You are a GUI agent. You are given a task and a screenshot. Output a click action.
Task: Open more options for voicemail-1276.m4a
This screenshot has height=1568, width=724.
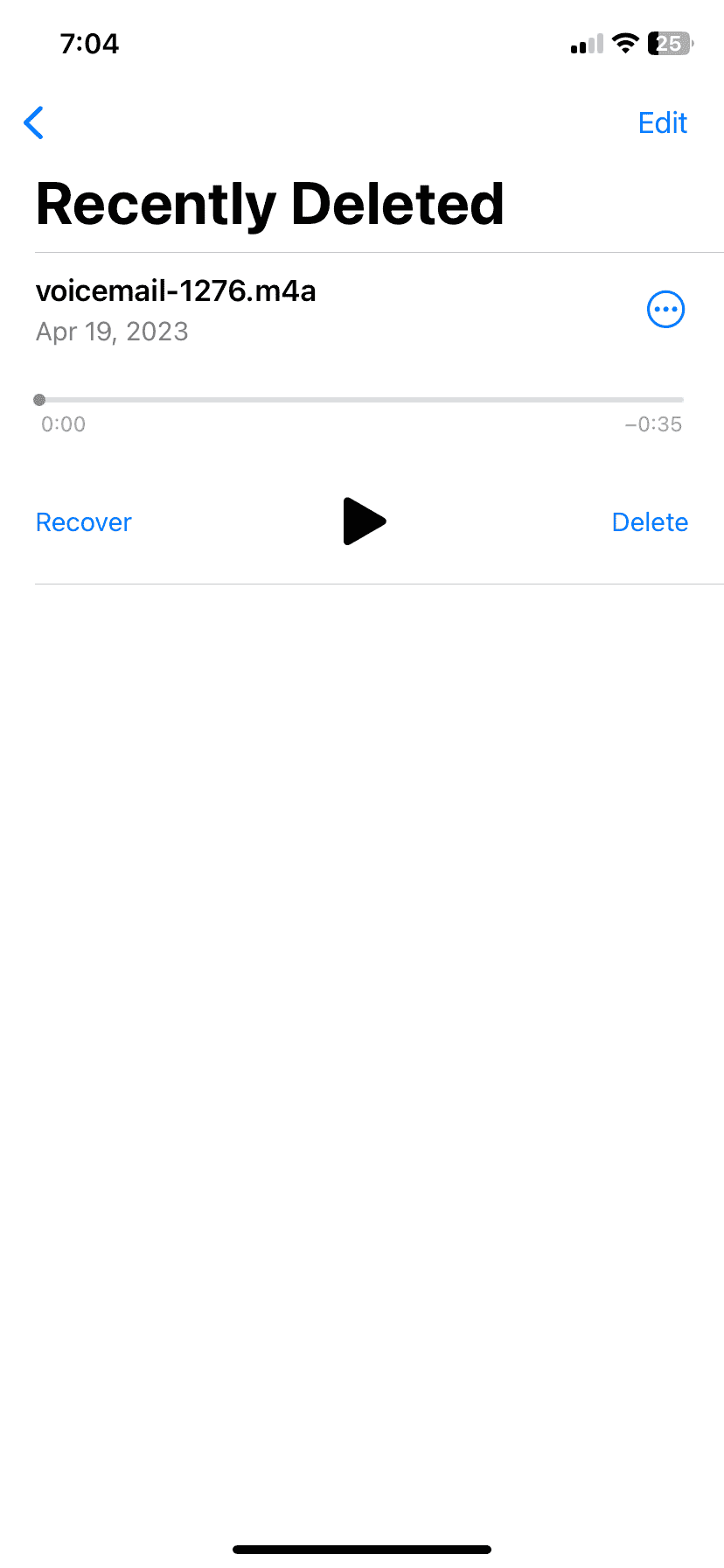click(x=665, y=310)
